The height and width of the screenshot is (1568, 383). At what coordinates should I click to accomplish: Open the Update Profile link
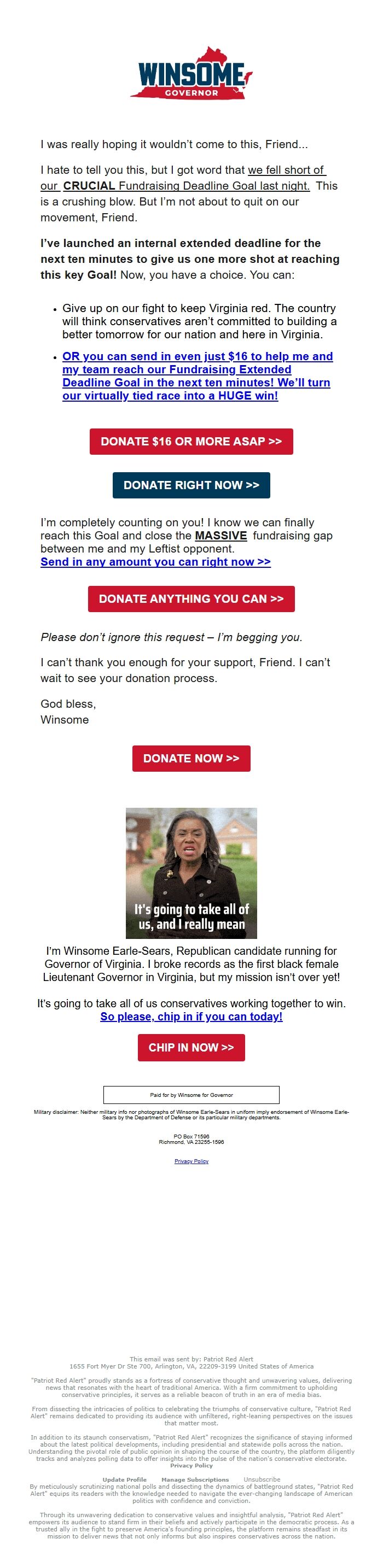click(x=124, y=1480)
